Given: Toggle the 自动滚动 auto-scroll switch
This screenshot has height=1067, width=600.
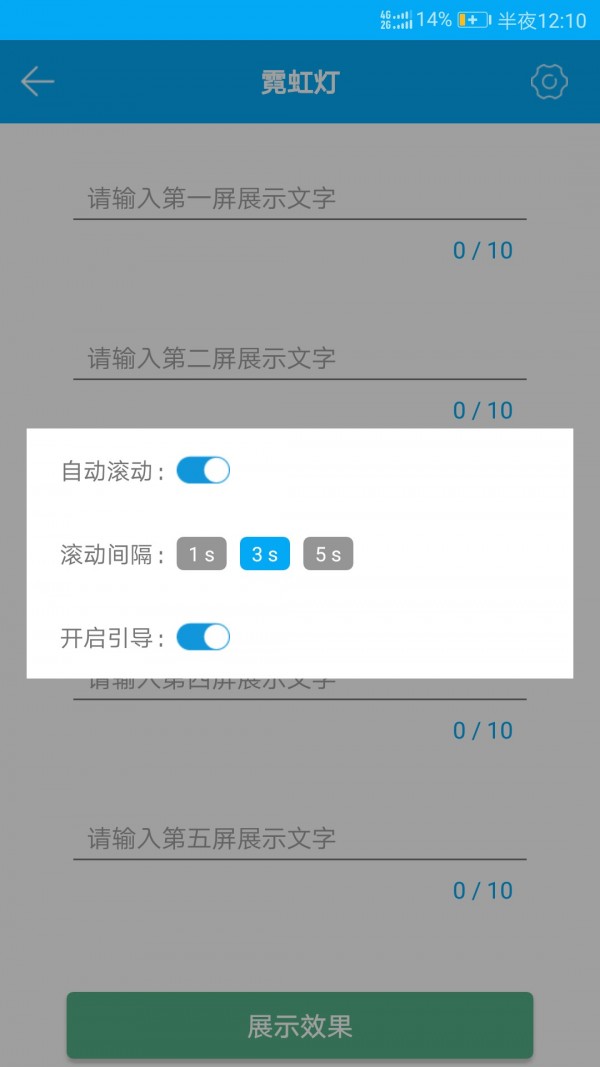Looking at the screenshot, I should [x=203, y=470].
